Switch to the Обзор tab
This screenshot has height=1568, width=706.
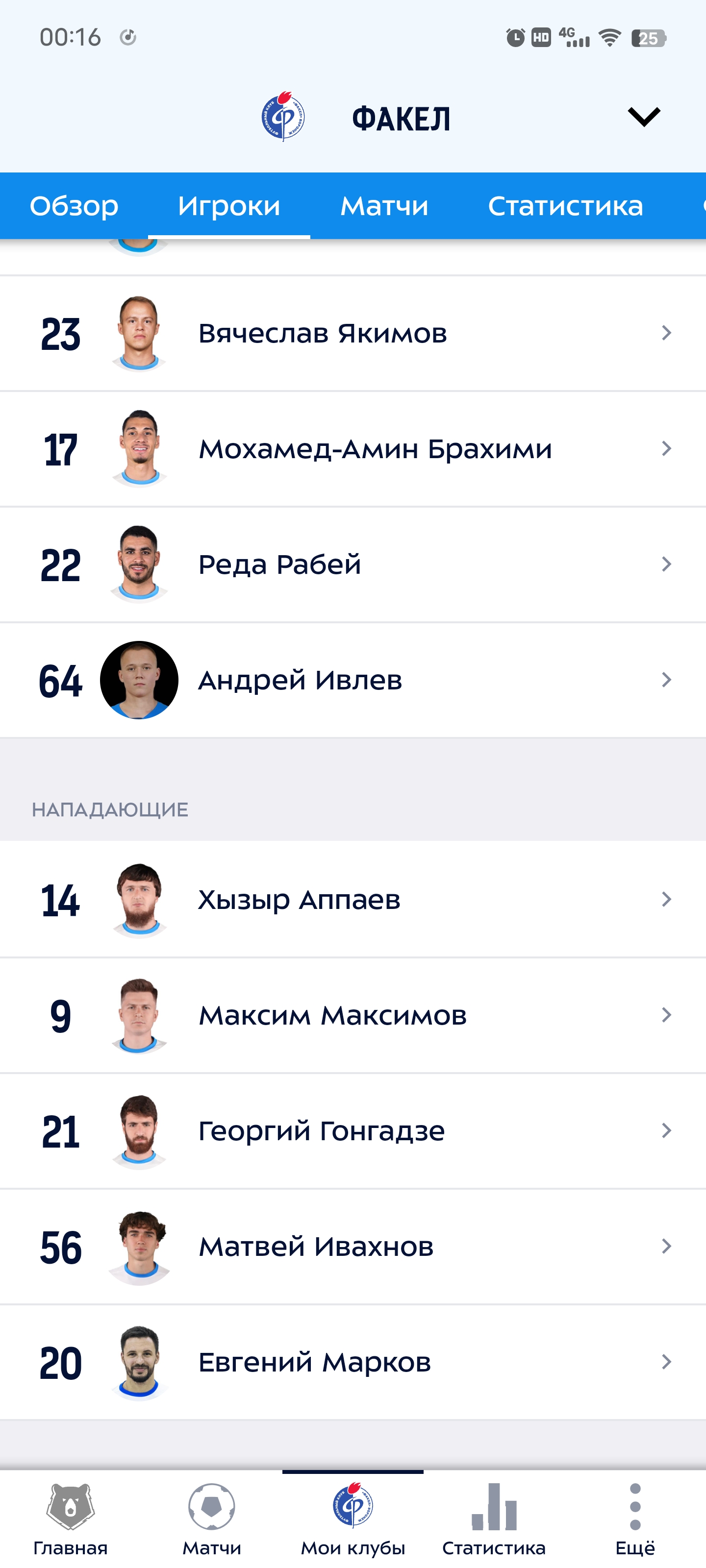pyautogui.click(x=75, y=206)
